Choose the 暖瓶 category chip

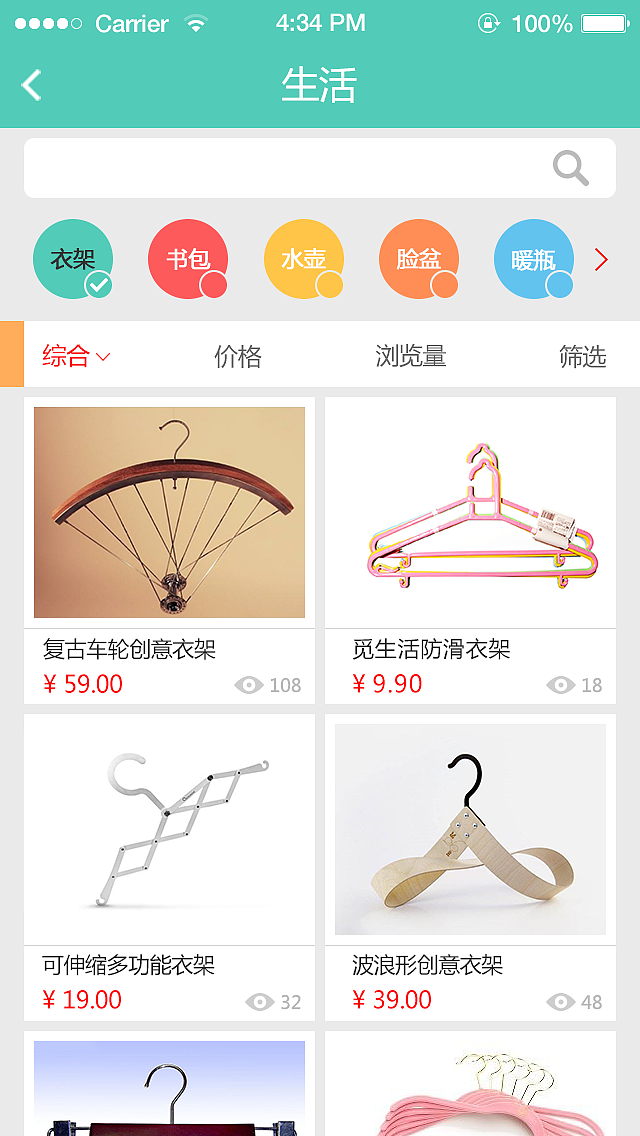tap(534, 259)
